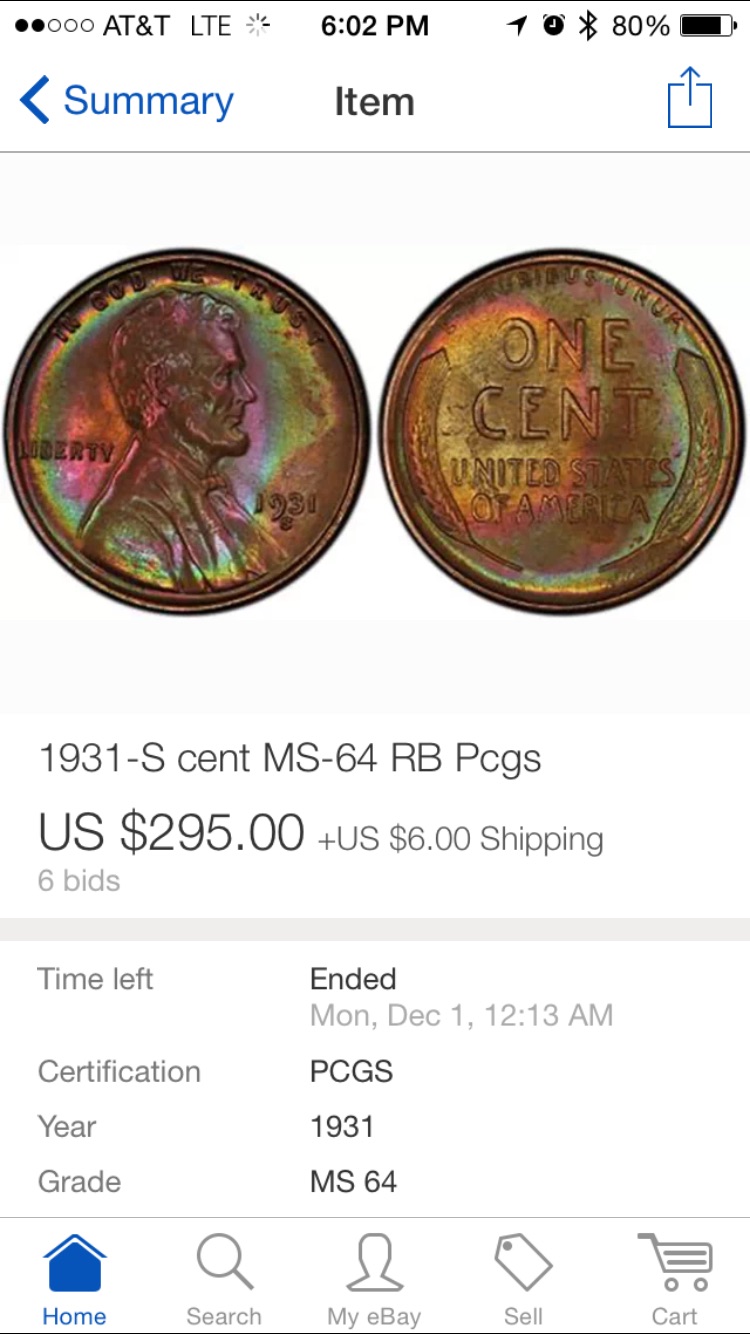Viewport: 750px width, 1334px height.
Task: Share this item listing
Action: pos(689,98)
